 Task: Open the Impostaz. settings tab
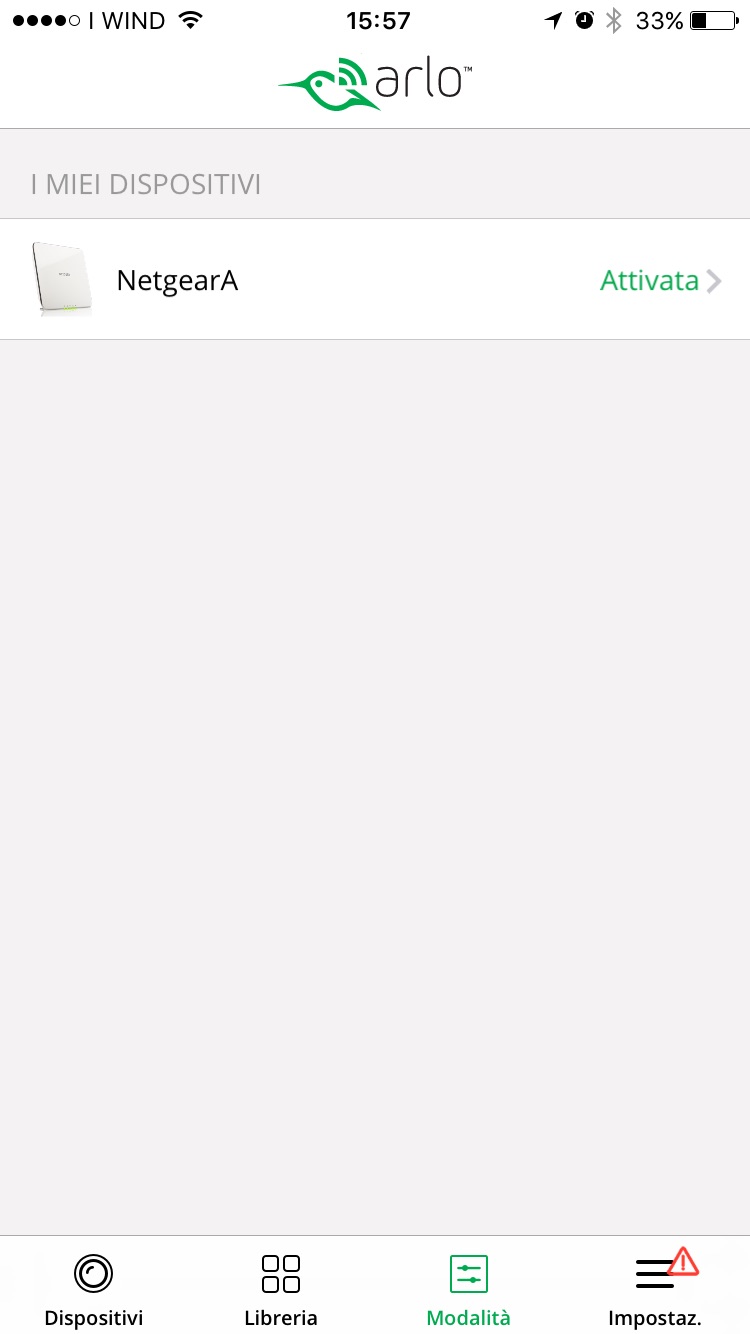pyautogui.click(x=656, y=1289)
